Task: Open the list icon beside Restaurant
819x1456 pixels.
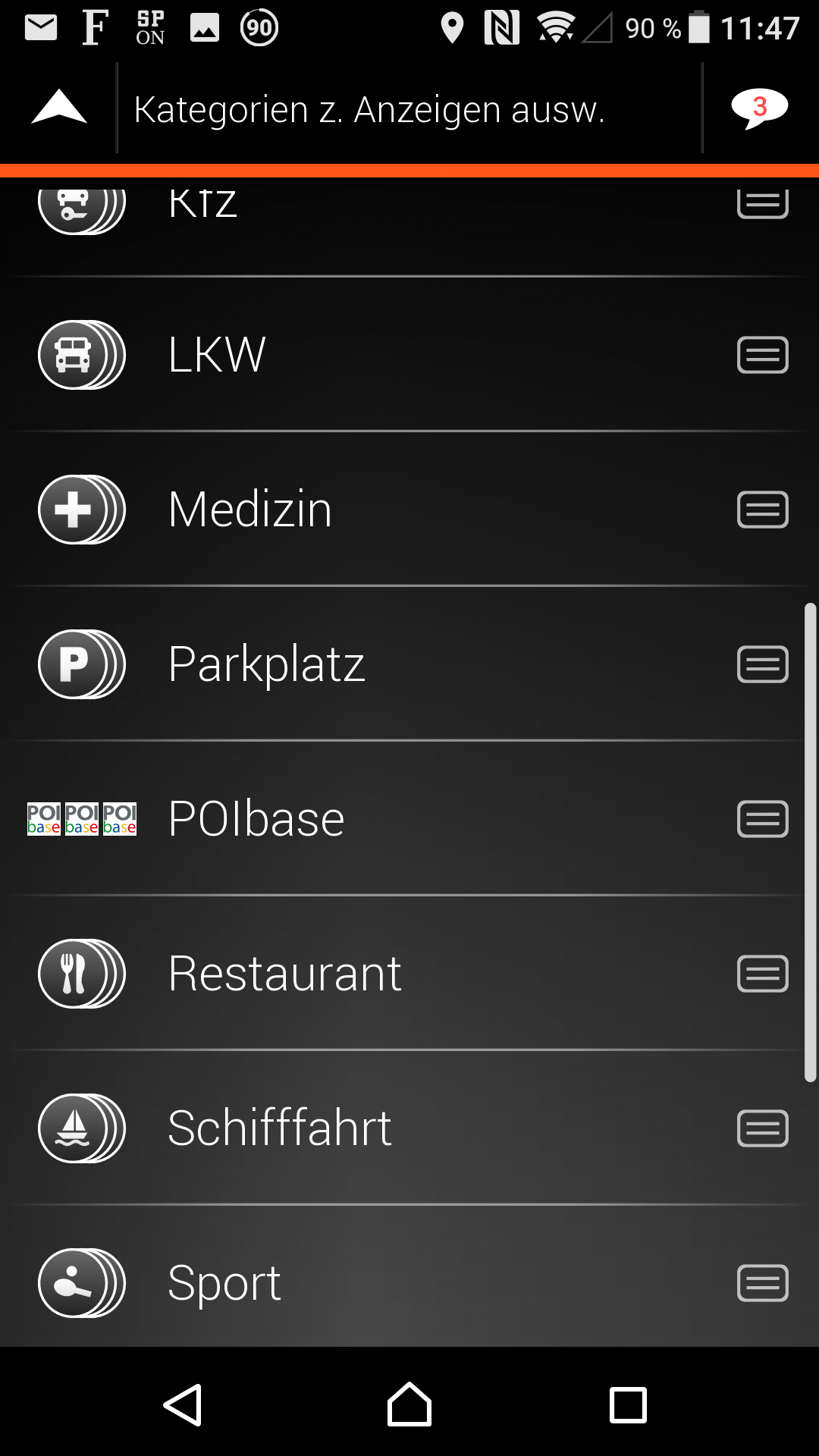Action: click(762, 974)
